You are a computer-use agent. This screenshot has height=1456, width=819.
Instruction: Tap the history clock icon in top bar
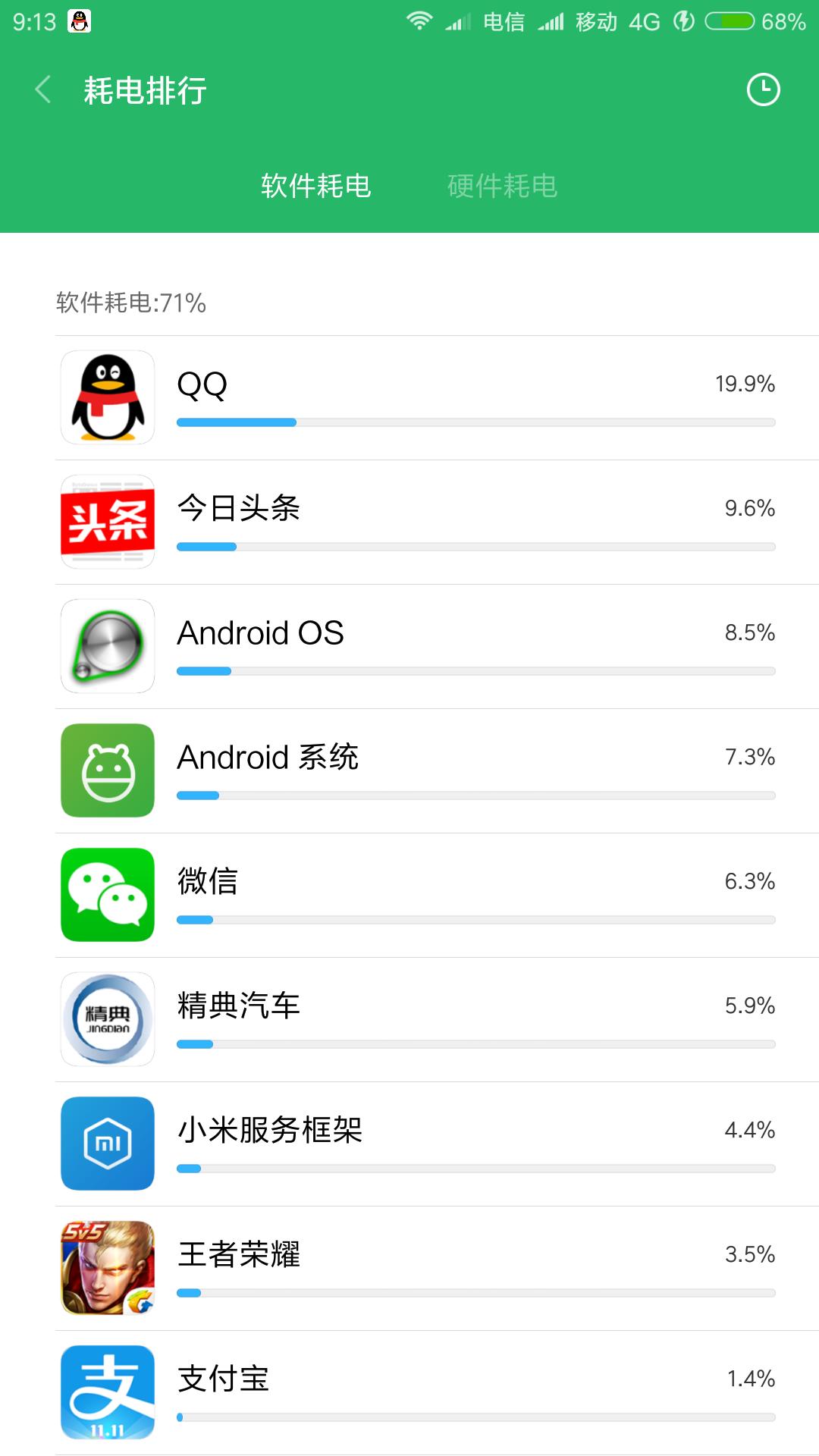point(764,89)
